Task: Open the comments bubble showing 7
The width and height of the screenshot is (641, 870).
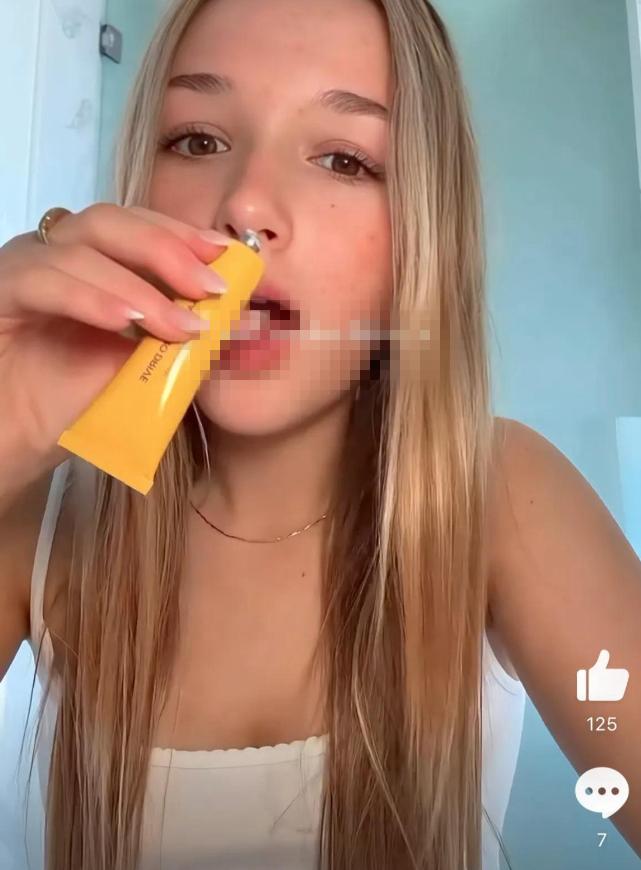Action: (602, 792)
